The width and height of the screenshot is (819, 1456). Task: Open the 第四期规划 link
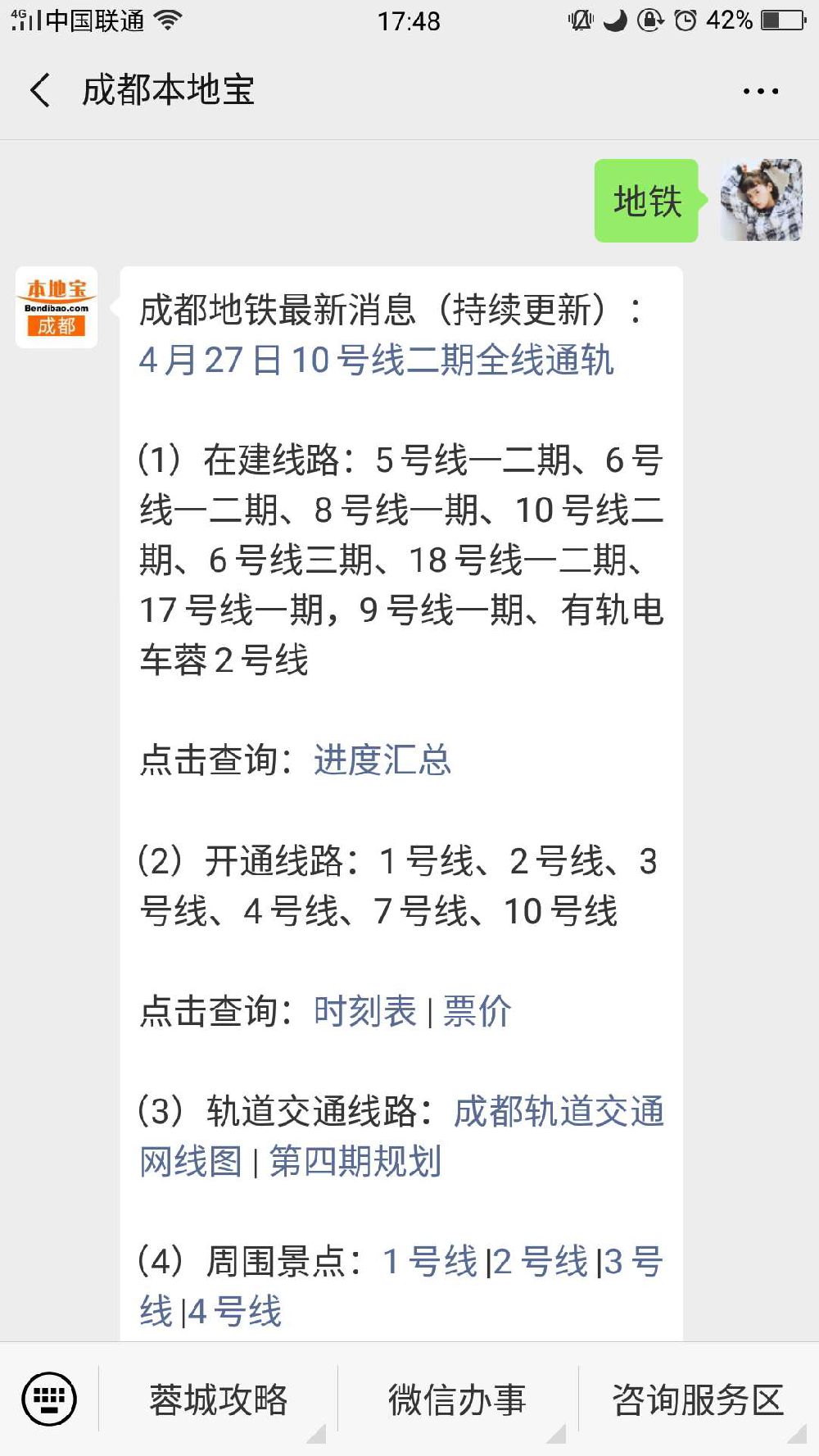[x=355, y=1162]
